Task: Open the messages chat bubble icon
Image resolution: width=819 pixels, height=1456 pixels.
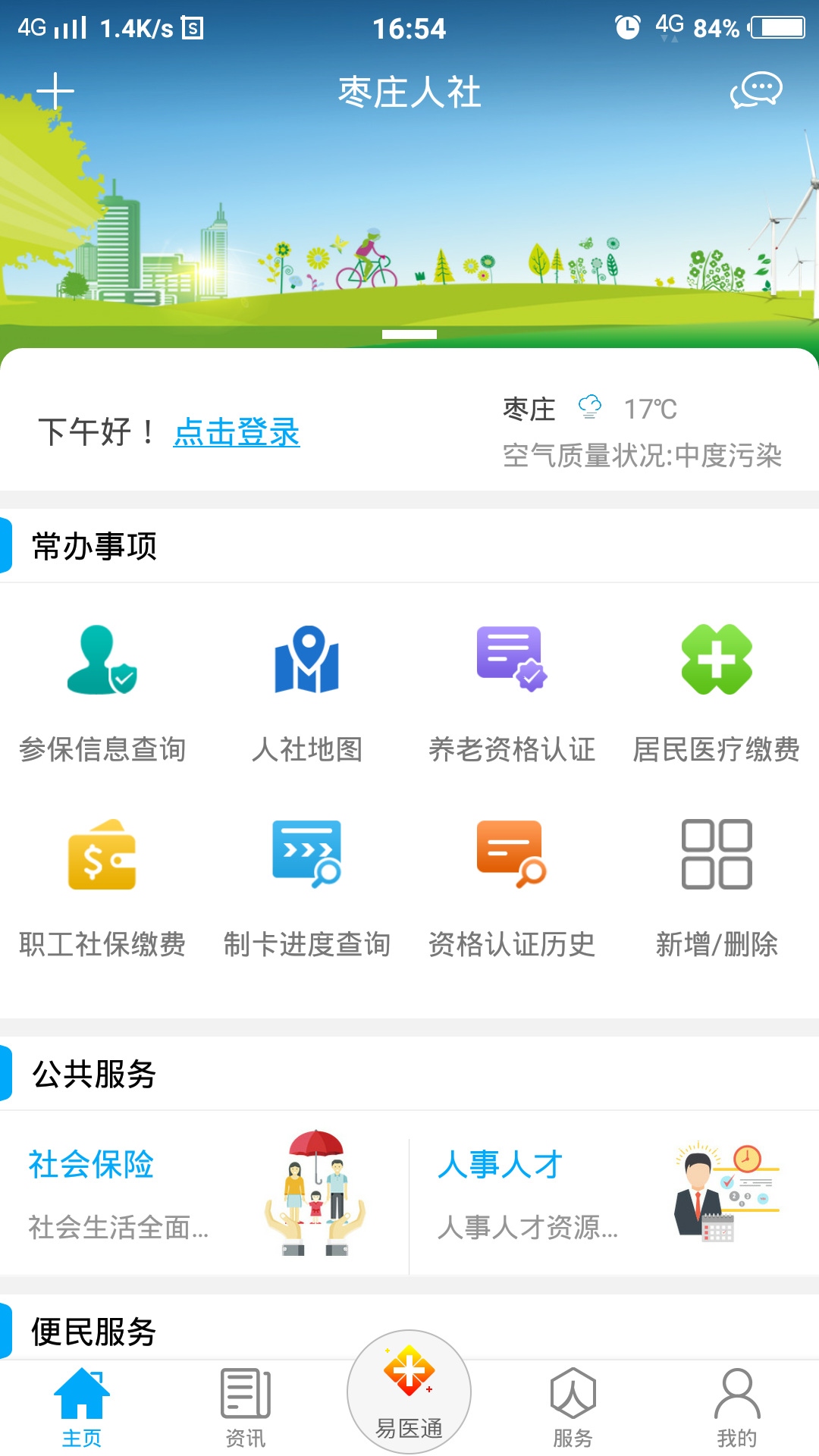Action: (x=756, y=91)
